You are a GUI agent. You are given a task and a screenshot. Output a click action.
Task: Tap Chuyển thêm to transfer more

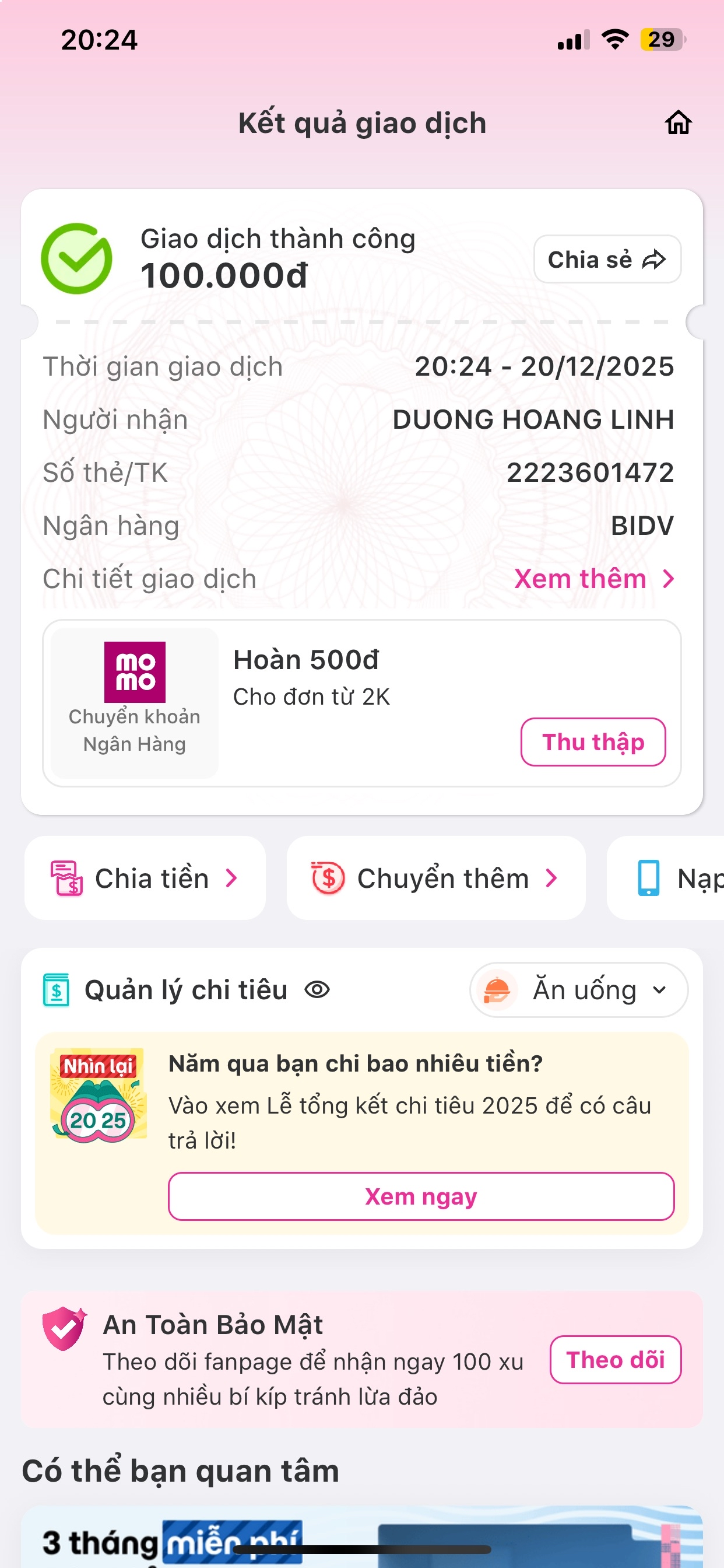(x=435, y=878)
